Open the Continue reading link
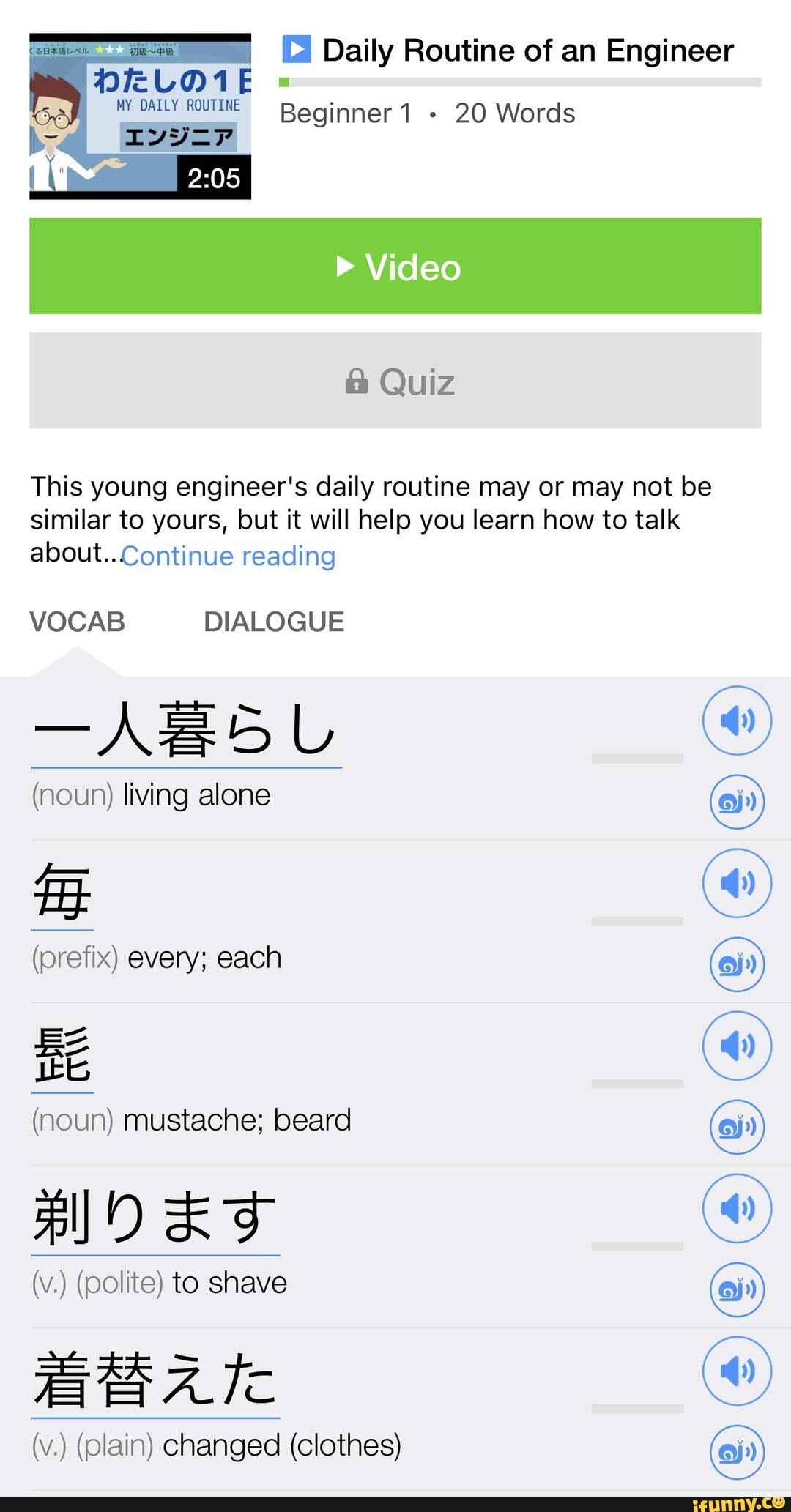The image size is (791, 1512). tap(229, 556)
